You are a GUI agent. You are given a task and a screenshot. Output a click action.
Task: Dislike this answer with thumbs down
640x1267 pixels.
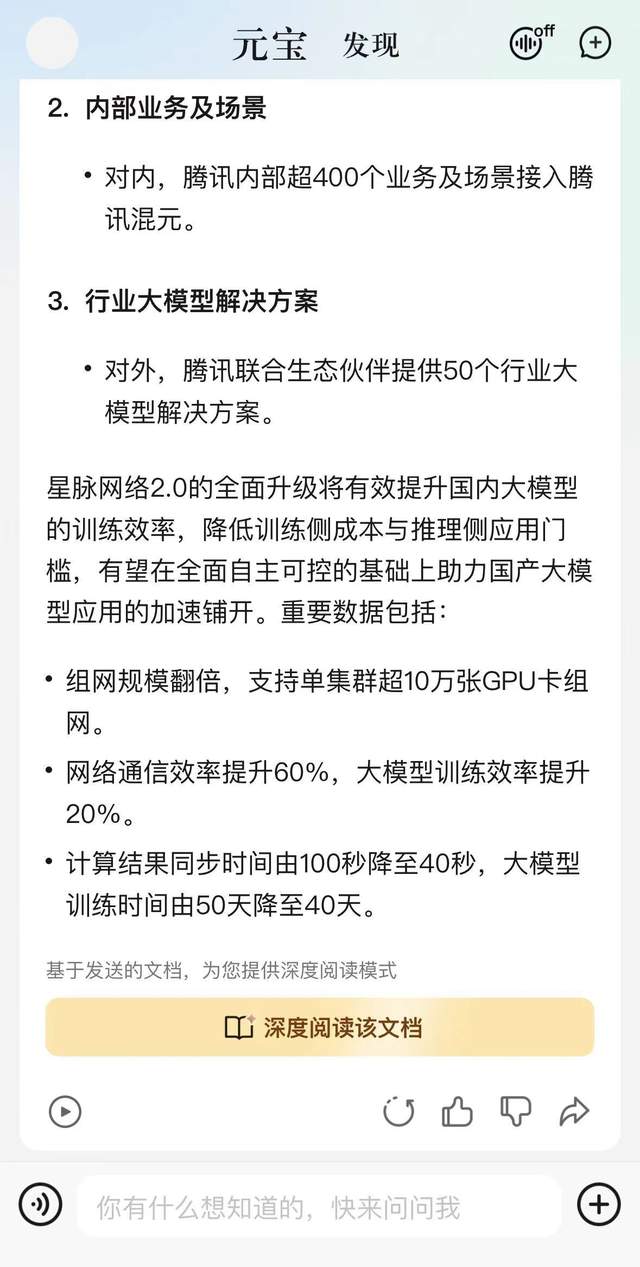[516, 1111]
